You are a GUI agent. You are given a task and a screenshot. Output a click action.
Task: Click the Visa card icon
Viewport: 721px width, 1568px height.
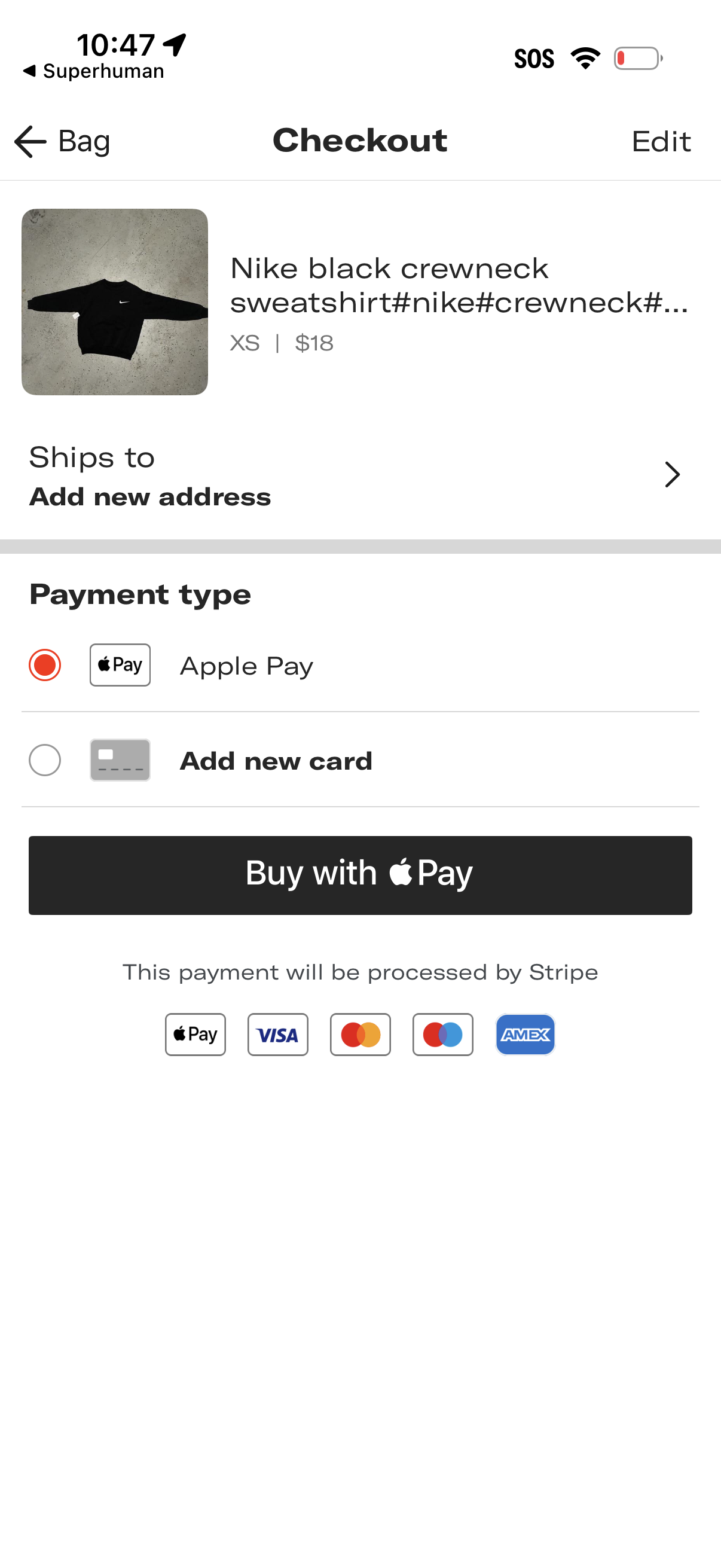(x=277, y=1034)
